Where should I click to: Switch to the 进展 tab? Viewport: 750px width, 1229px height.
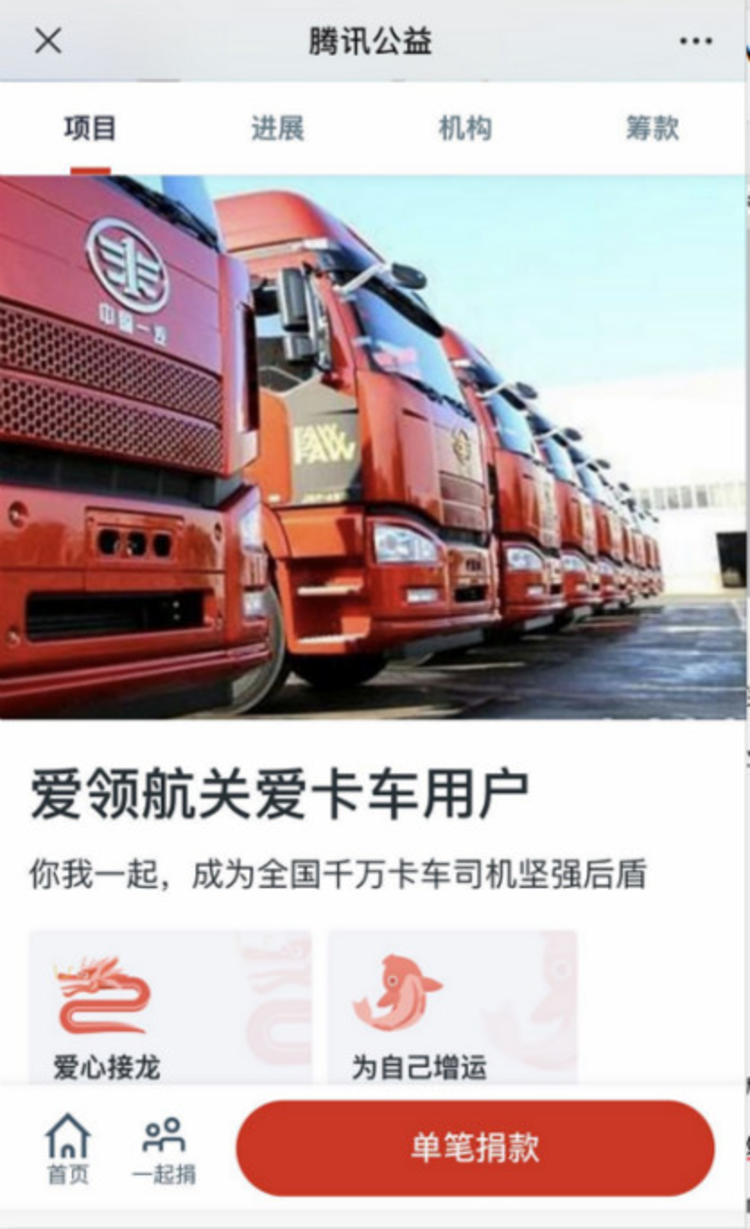click(x=277, y=128)
